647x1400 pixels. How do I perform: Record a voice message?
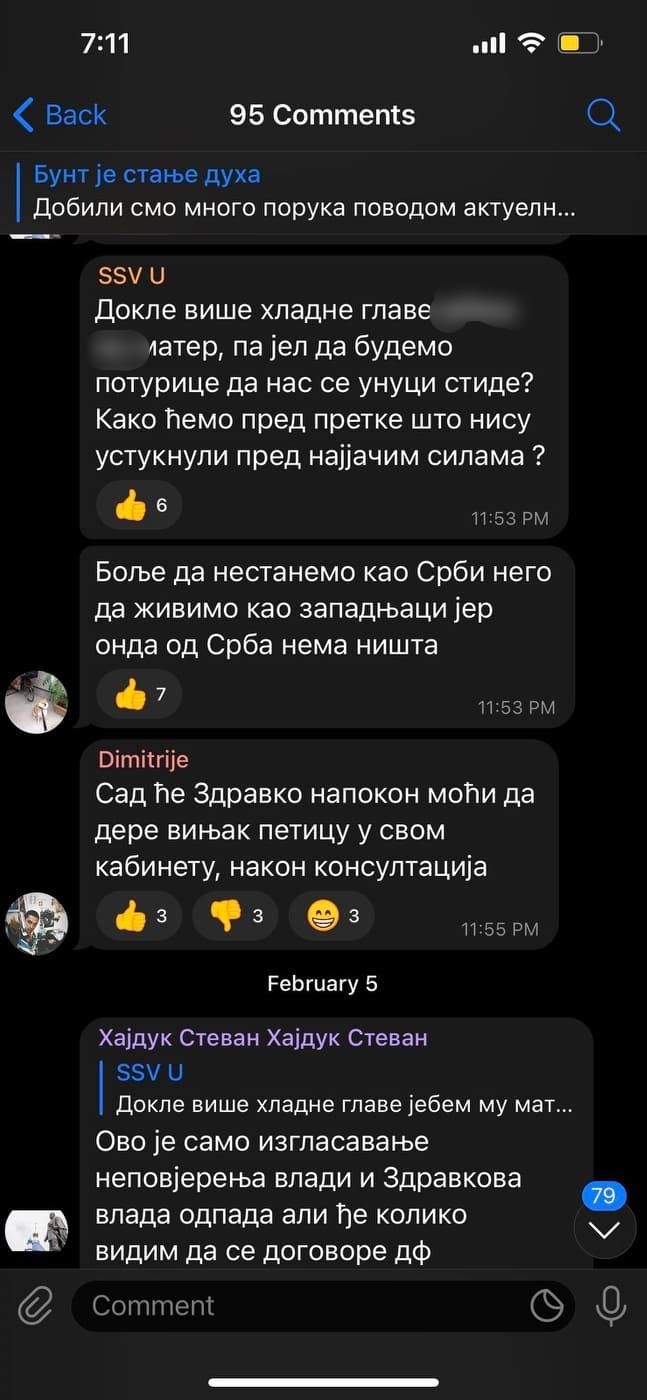pos(611,1305)
